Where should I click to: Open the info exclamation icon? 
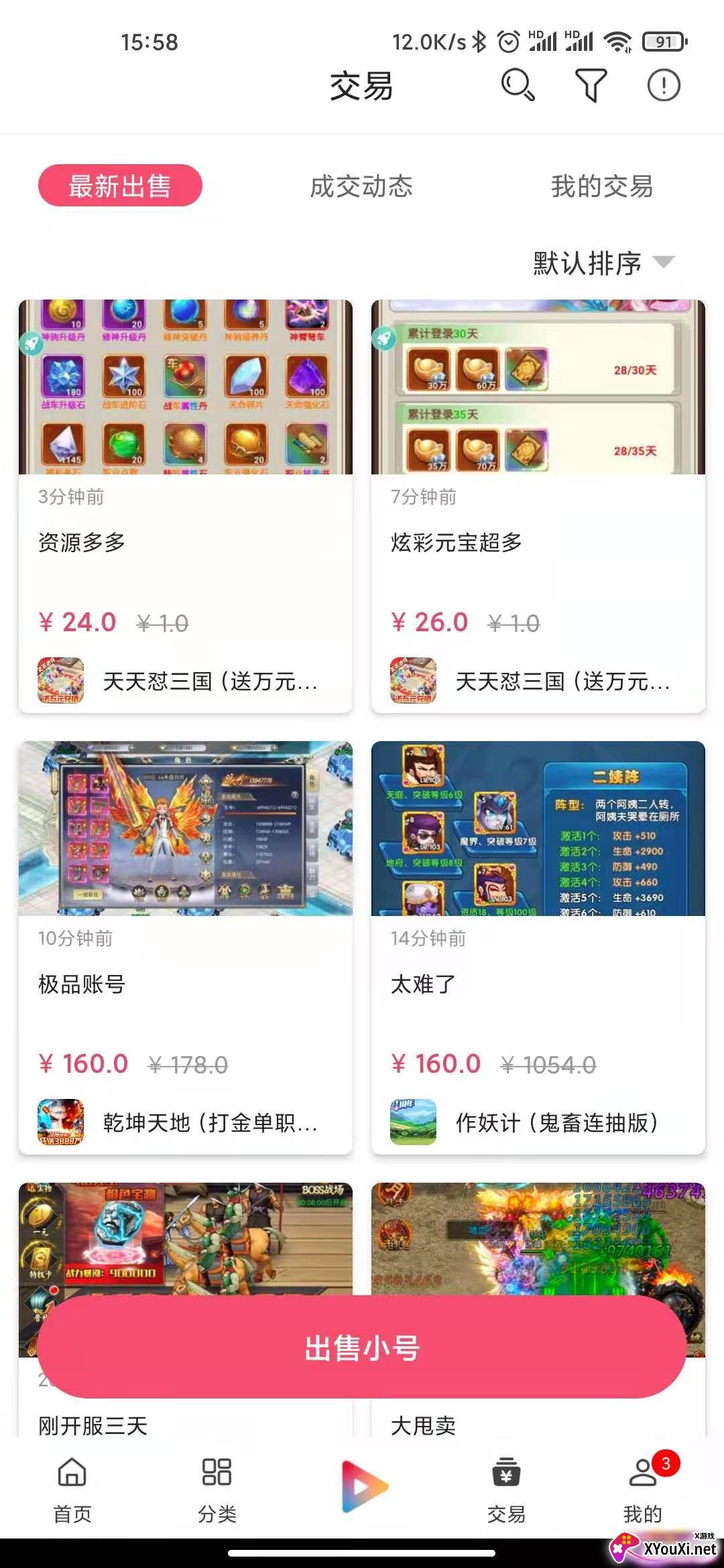tap(664, 85)
